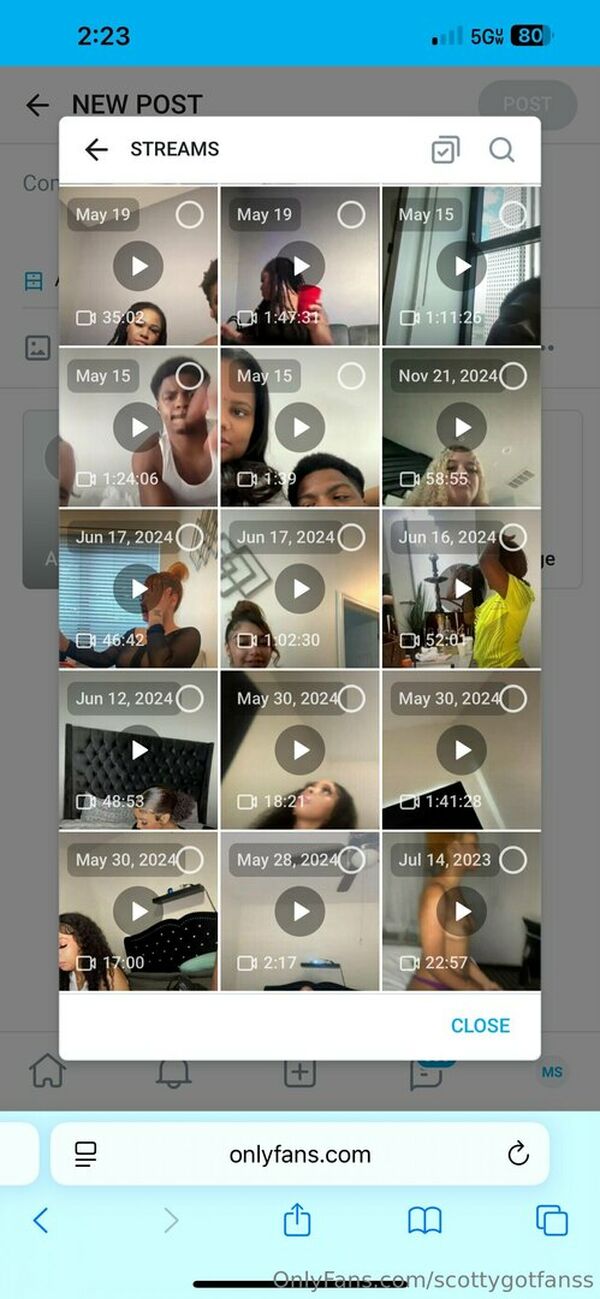Open the Jun 16, 2024 stream
The image size is (600, 1299).
click(462, 589)
